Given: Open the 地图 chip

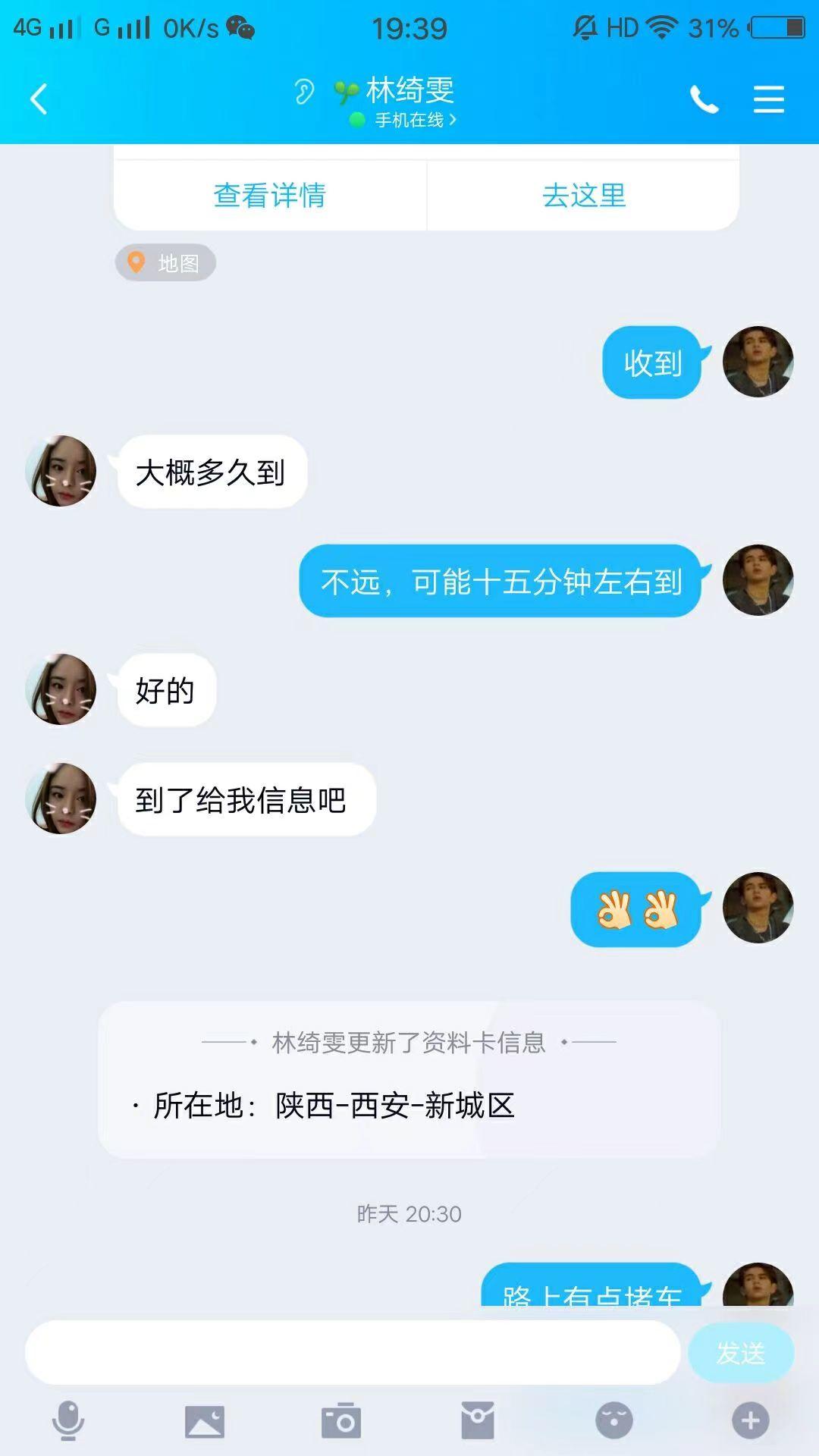Looking at the screenshot, I should point(165,263).
